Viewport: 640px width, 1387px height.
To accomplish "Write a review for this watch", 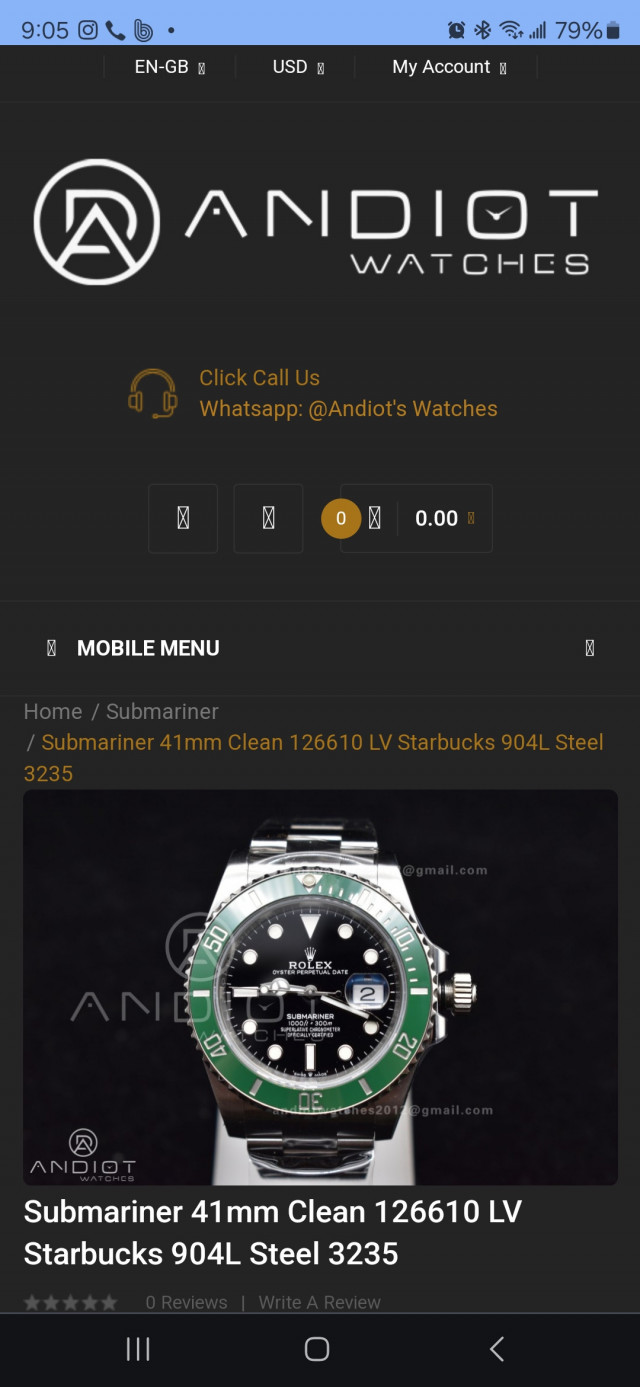I will [x=319, y=1302].
